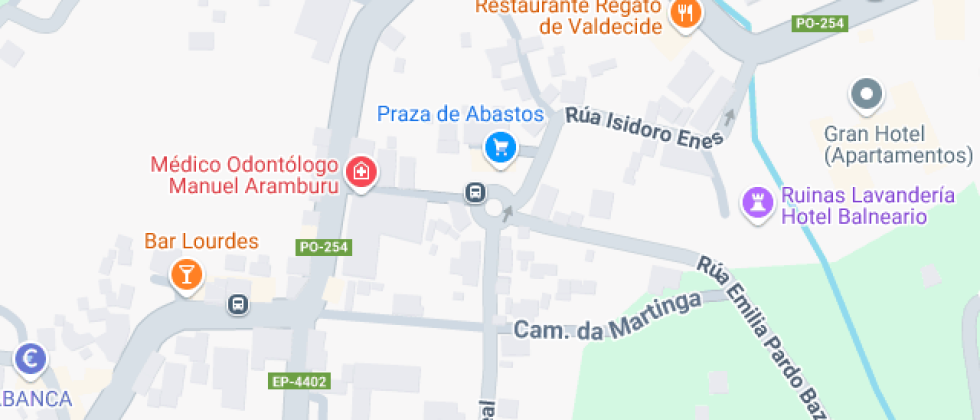Open the Bar Lourdes place pin
Viewport: 980px width, 420px height.
186,273
